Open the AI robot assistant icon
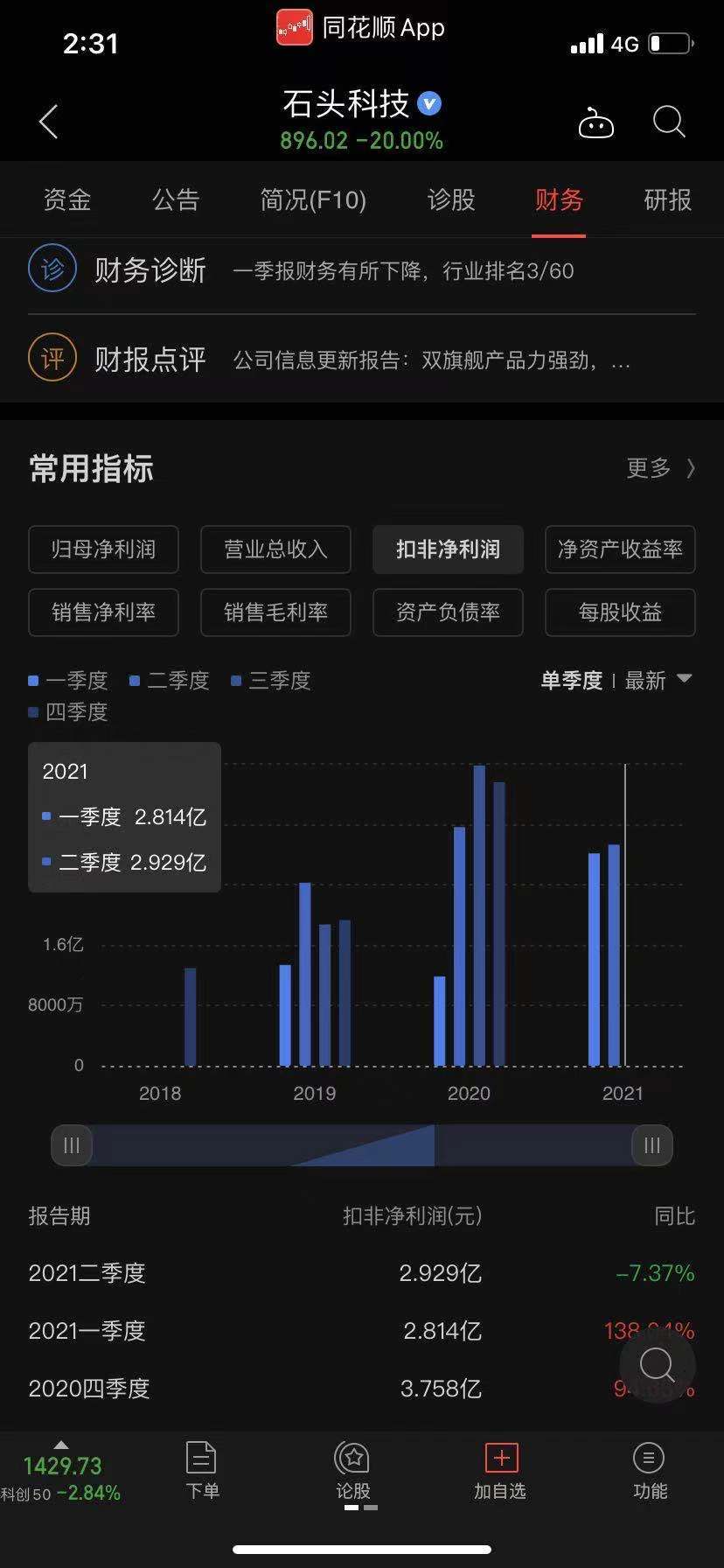Viewport: 724px width, 1568px height. (596, 123)
